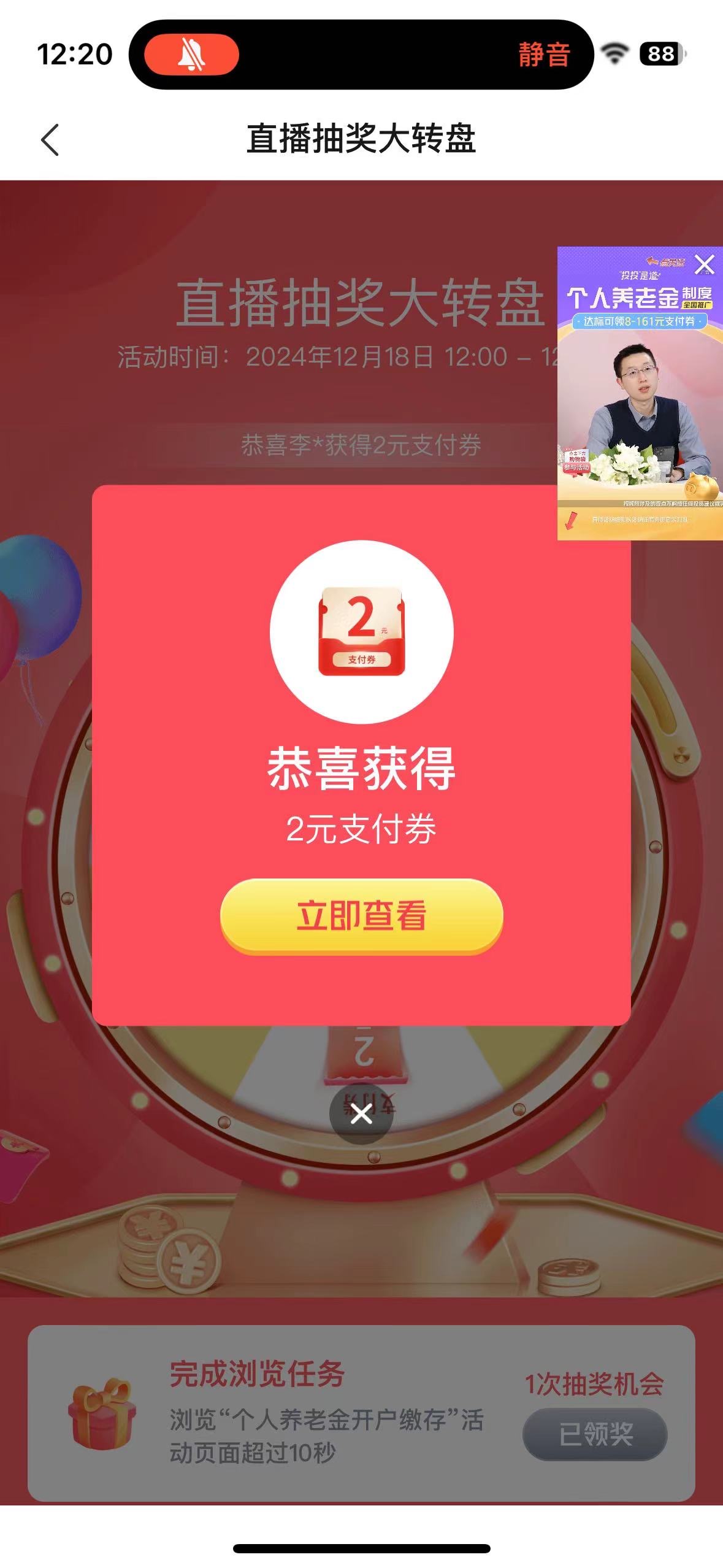
Task: Tap 立即查看 to view the coupon
Action: (361, 915)
